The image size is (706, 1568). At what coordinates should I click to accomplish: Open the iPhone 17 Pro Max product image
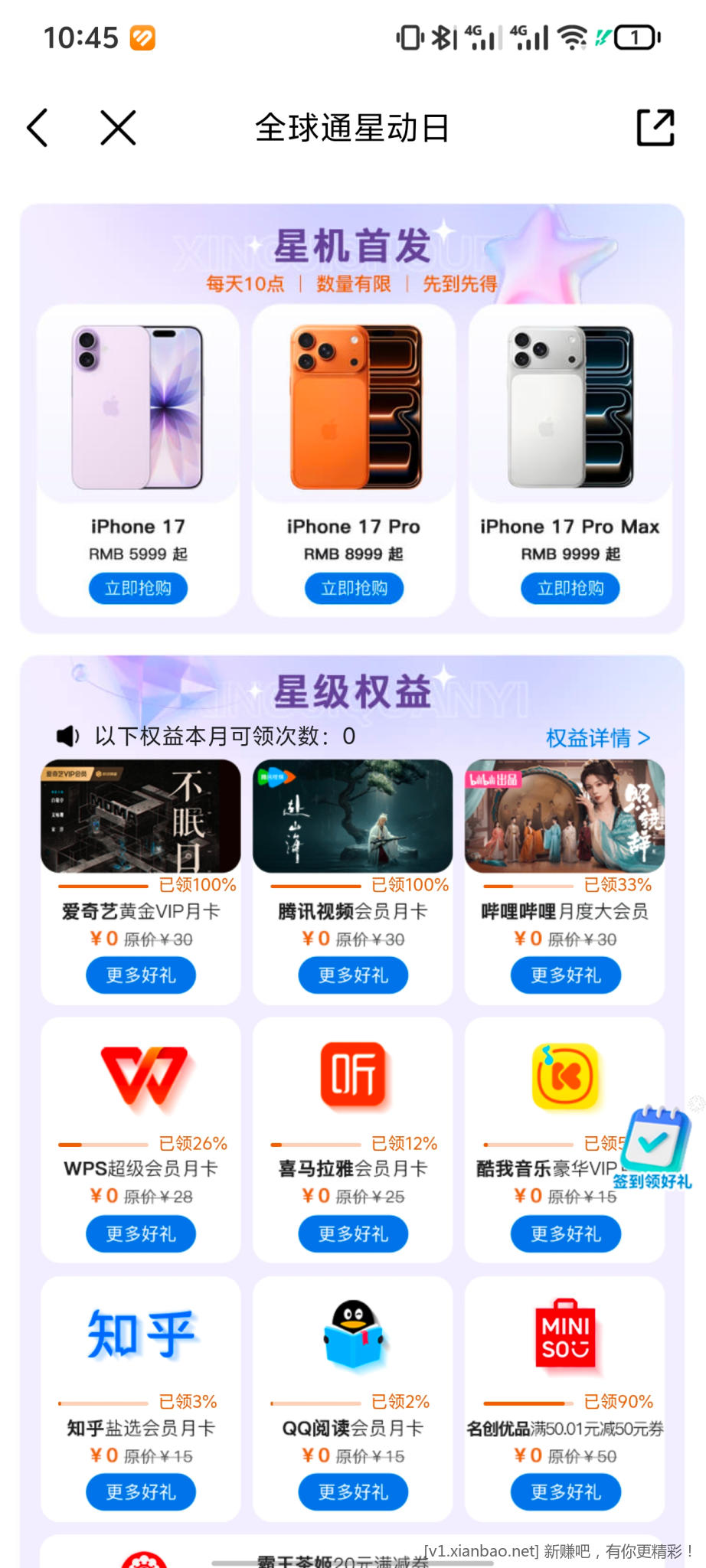coord(570,407)
